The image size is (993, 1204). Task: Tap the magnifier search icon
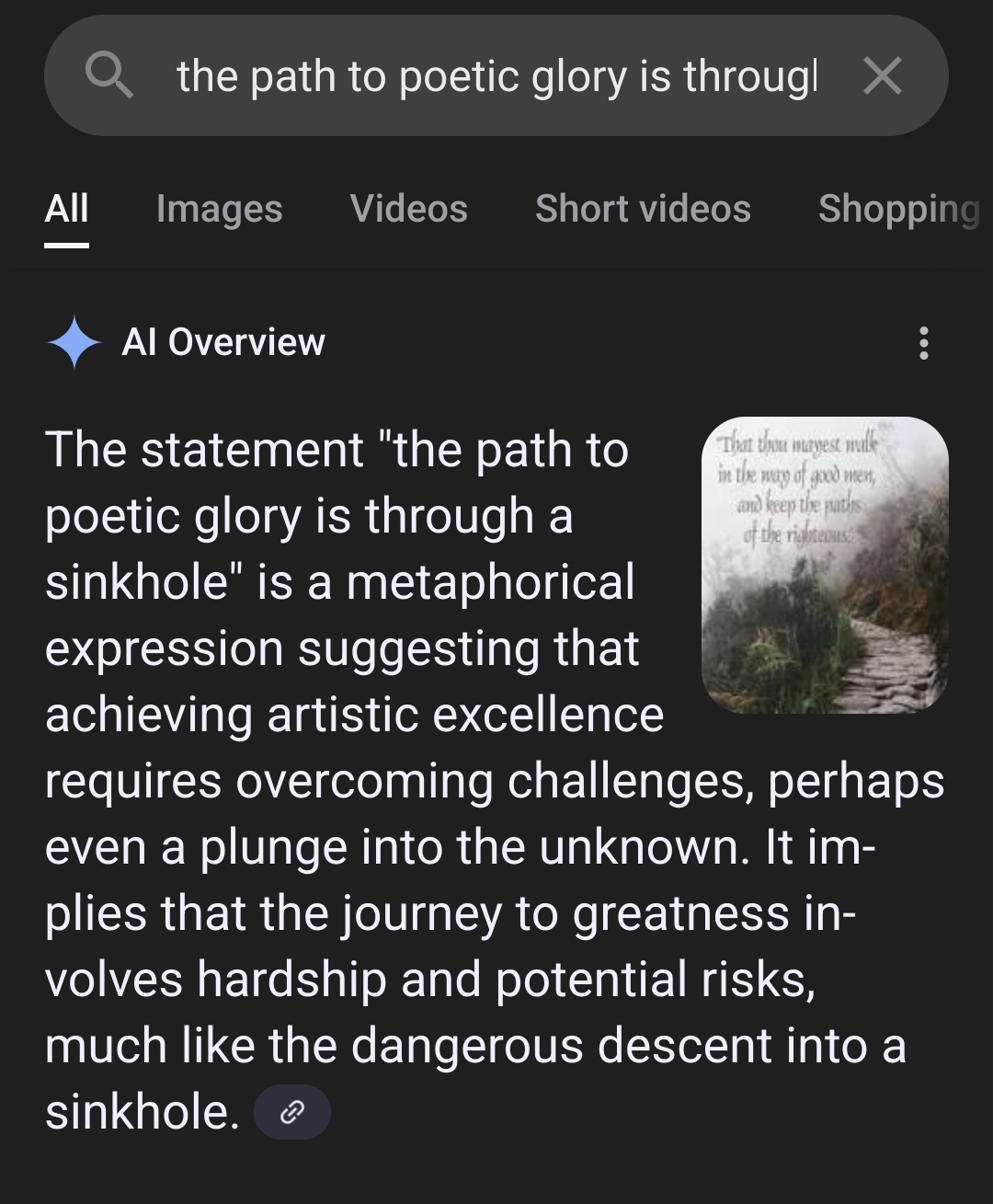point(108,76)
